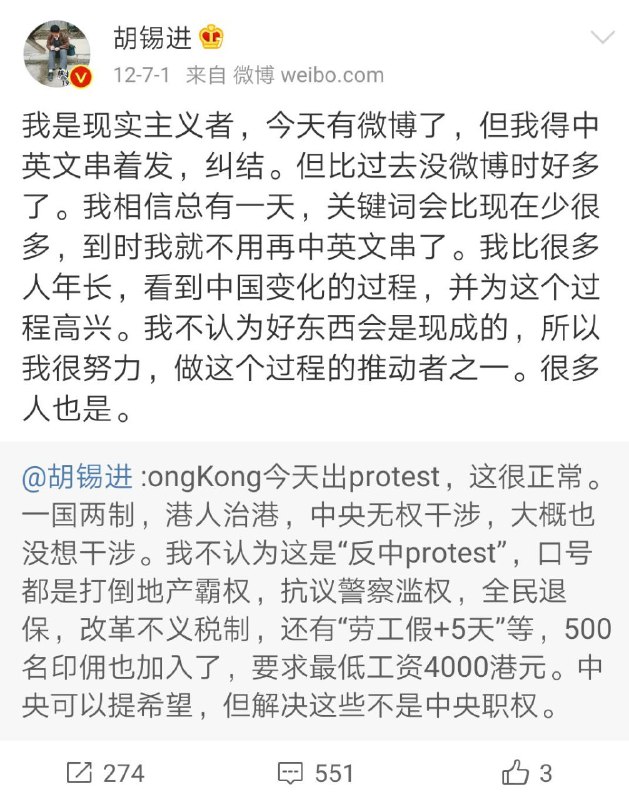This screenshot has width=629, height=800.
Task: Like this post with the thumbs-up icon
Action: (527, 772)
